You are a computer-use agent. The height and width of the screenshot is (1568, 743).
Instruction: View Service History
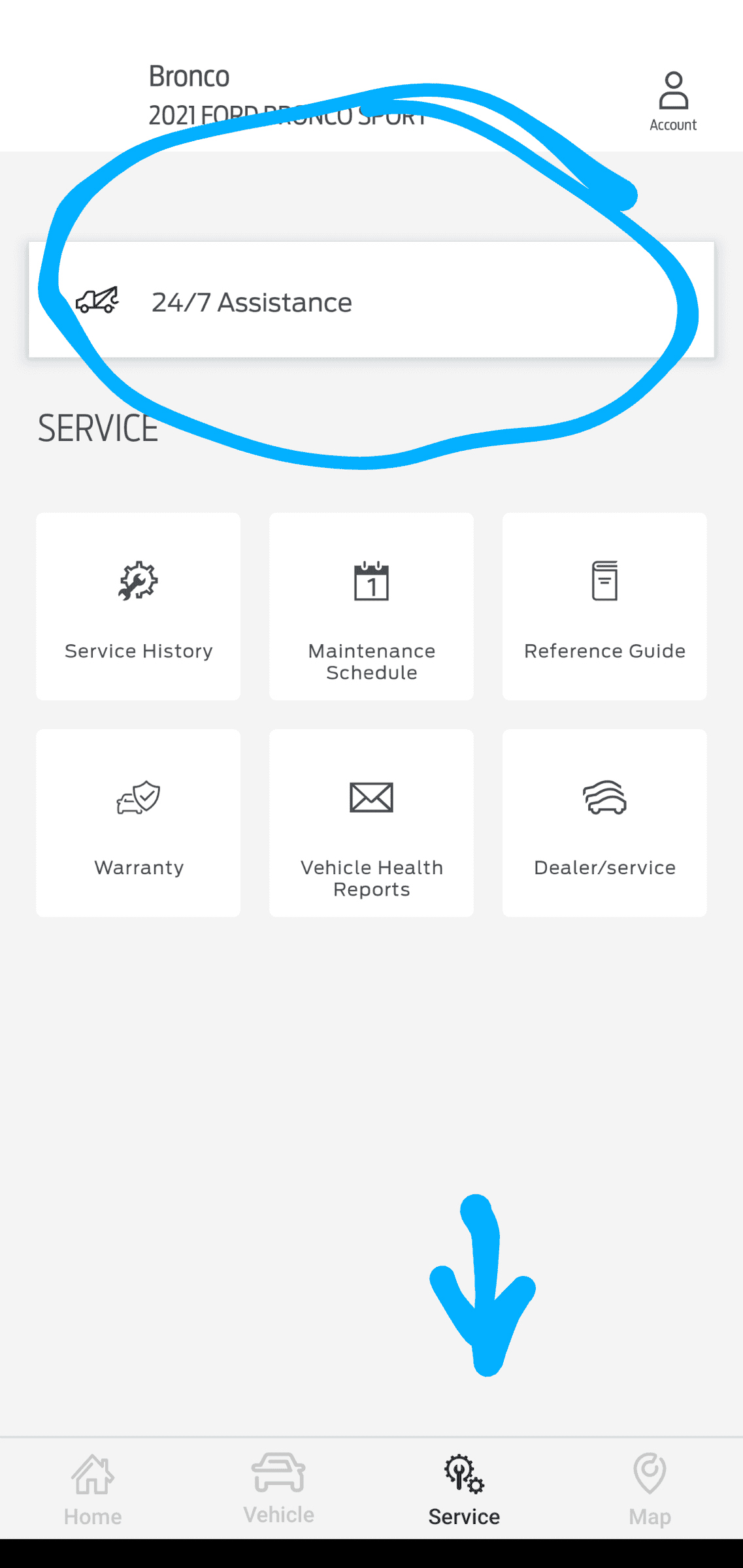click(x=139, y=606)
